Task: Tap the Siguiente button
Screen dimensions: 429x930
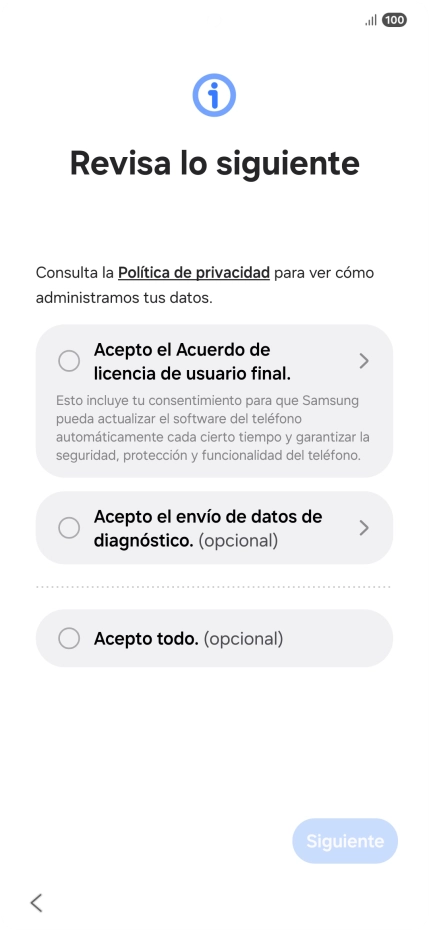Action: pos(345,840)
